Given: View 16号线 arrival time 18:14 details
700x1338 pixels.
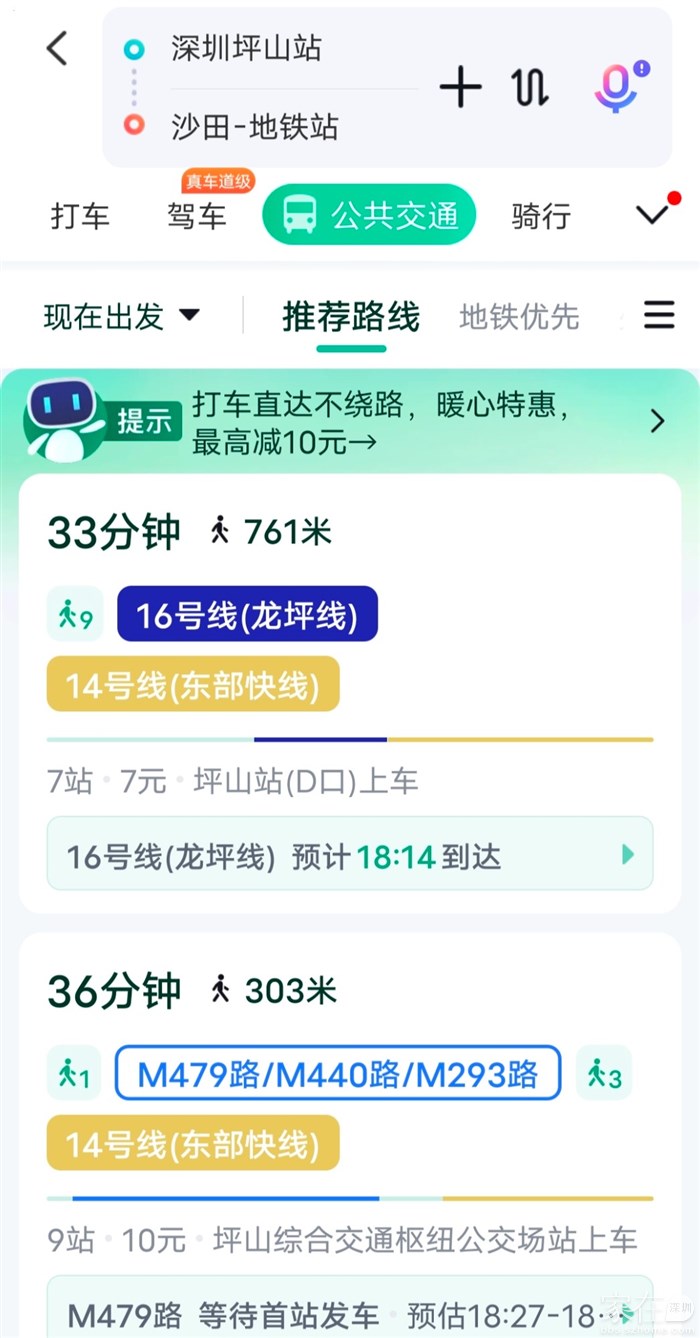Looking at the screenshot, I should pyautogui.click(x=350, y=855).
